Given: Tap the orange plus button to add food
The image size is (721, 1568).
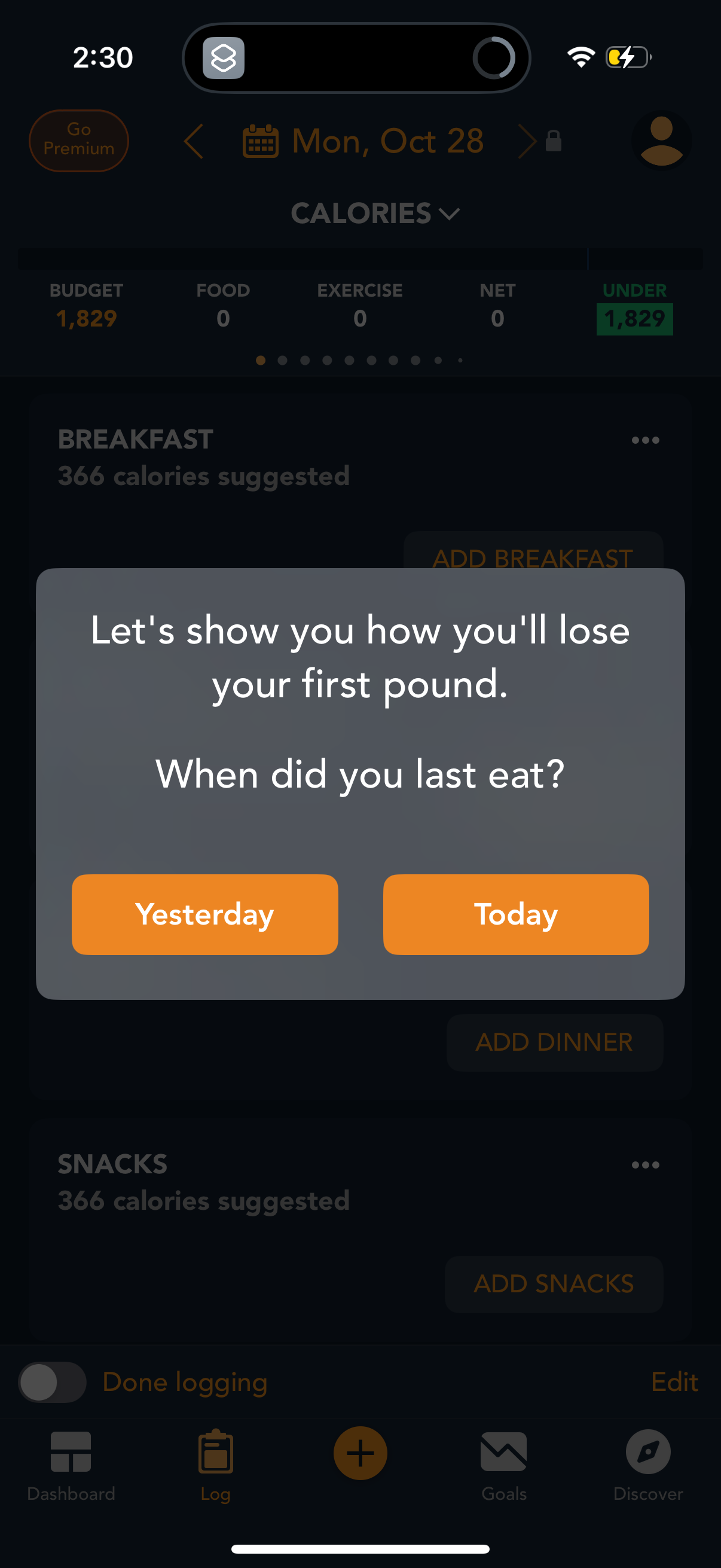Looking at the screenshot, I should 360,1453.
